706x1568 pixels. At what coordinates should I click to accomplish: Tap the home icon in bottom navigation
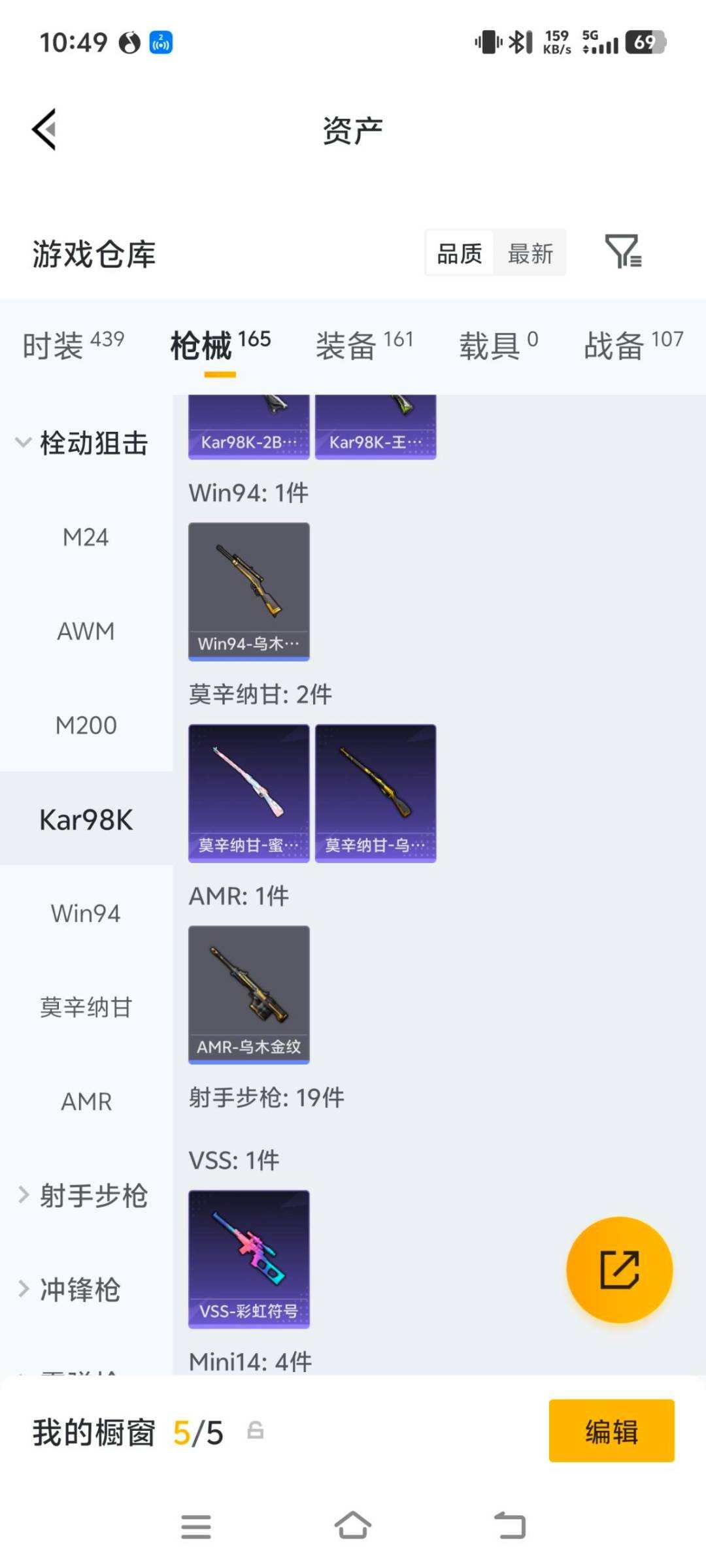click(x=353, y=1526)
